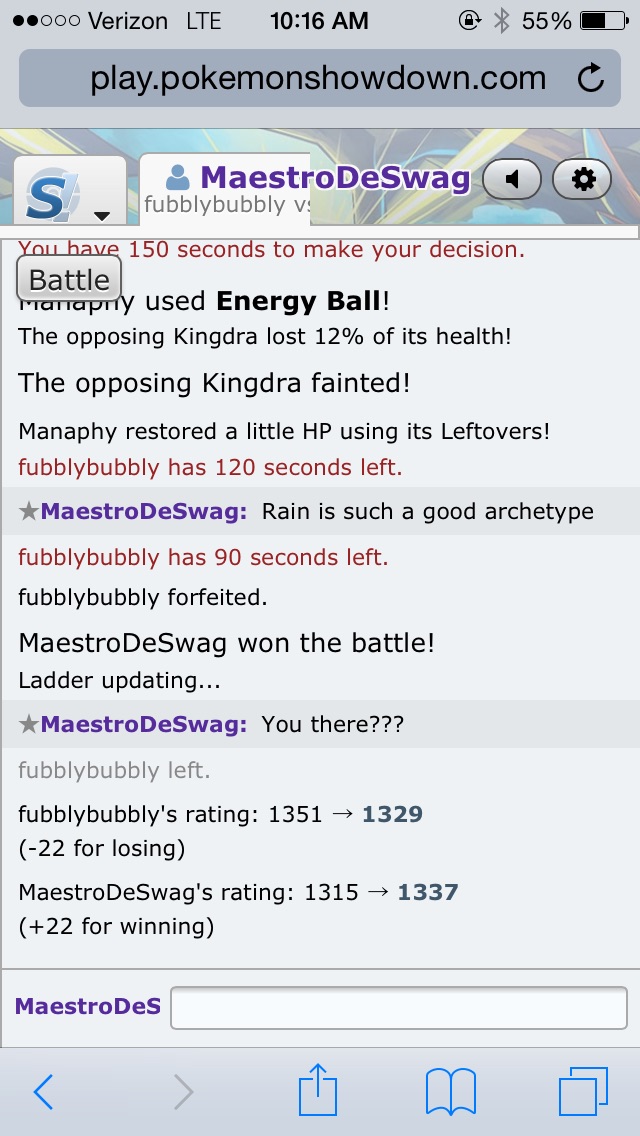Open the gear options menu
This screenshot has width=640, height=1136.
pos(583,179)
